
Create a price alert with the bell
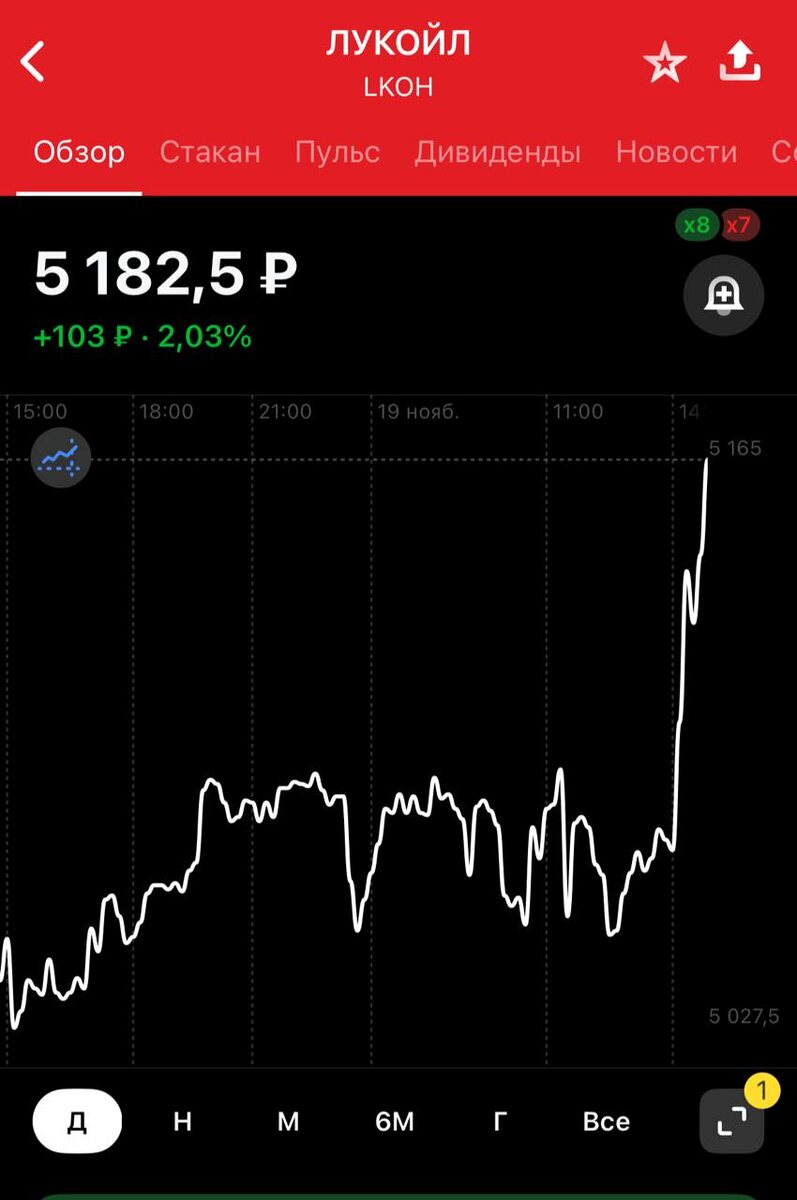click(723, 296)
